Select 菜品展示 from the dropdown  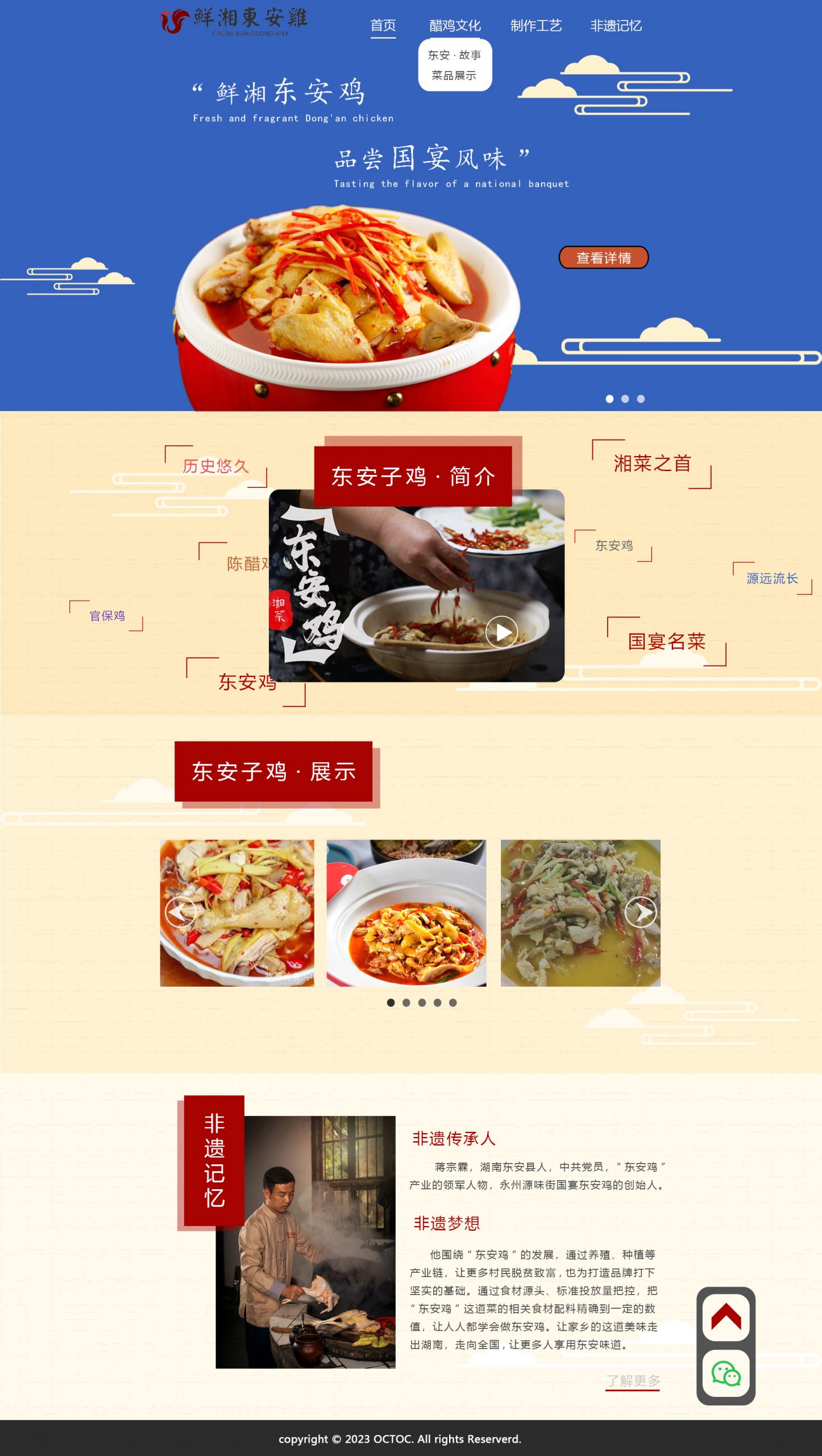(x=454, y=76)
